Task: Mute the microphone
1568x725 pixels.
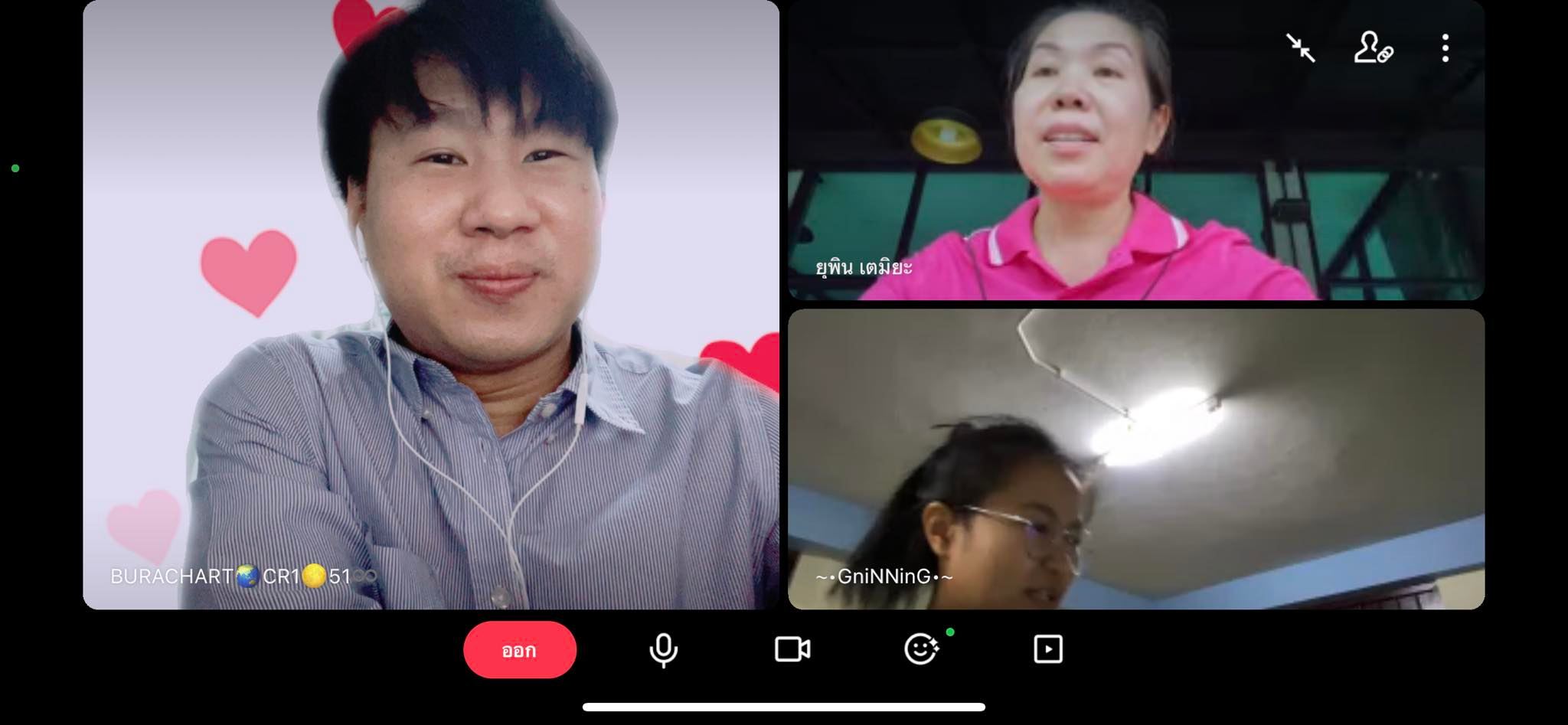Action: [x=663, y=650]
